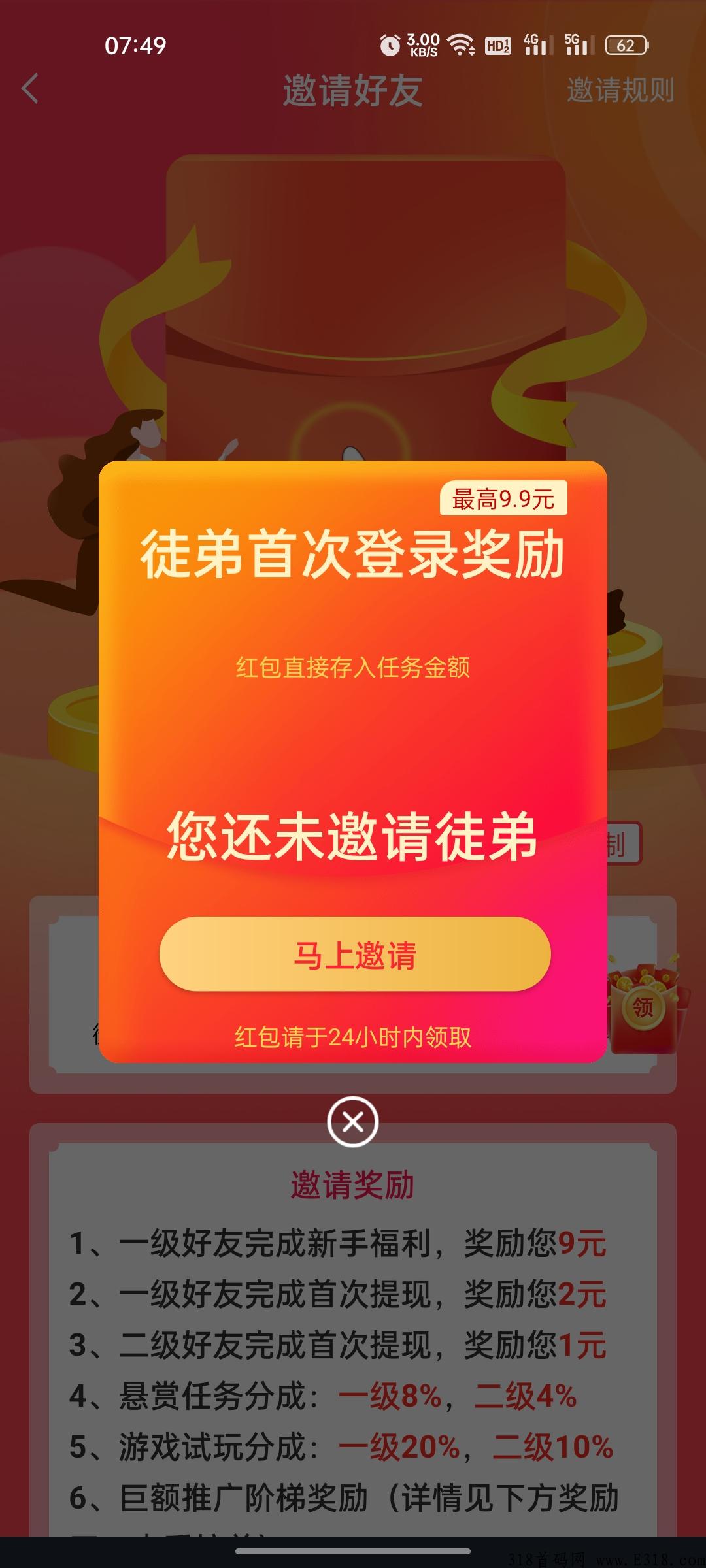
Task: Dismiss the 徒弟首次登录奖励 popup
Action: click(x=353, y=1122)
